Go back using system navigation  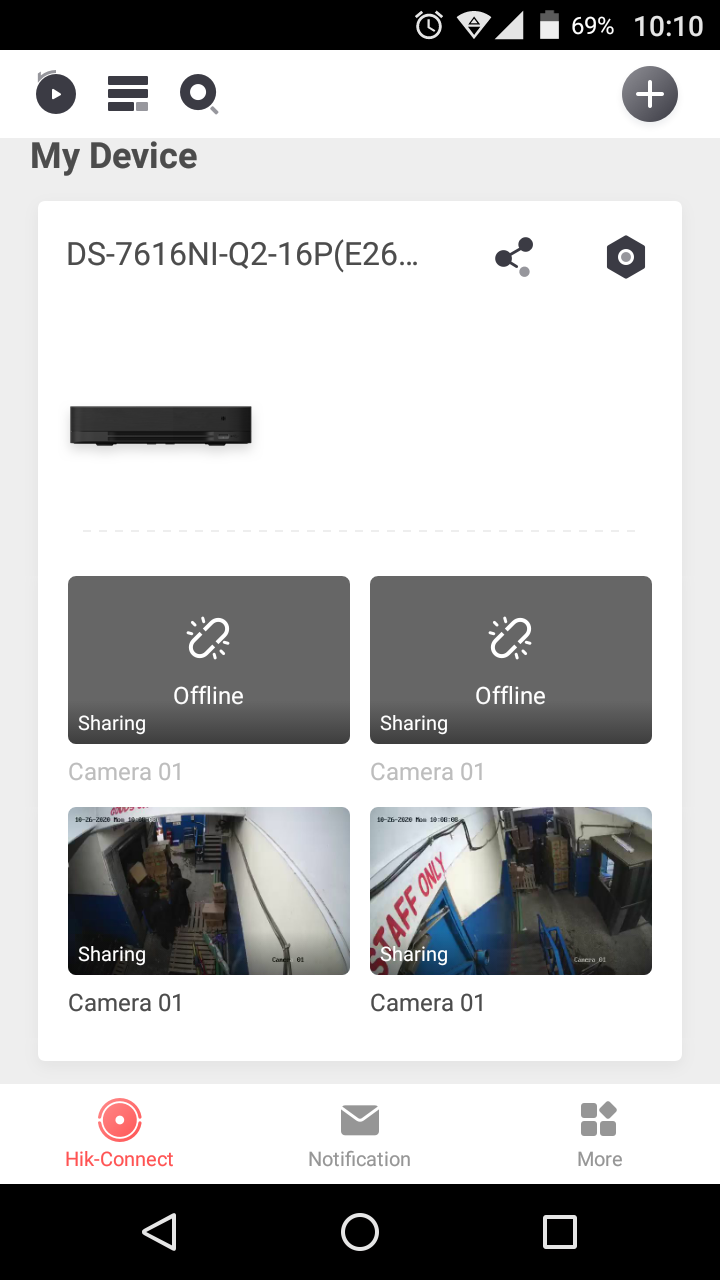point(160,1232)
